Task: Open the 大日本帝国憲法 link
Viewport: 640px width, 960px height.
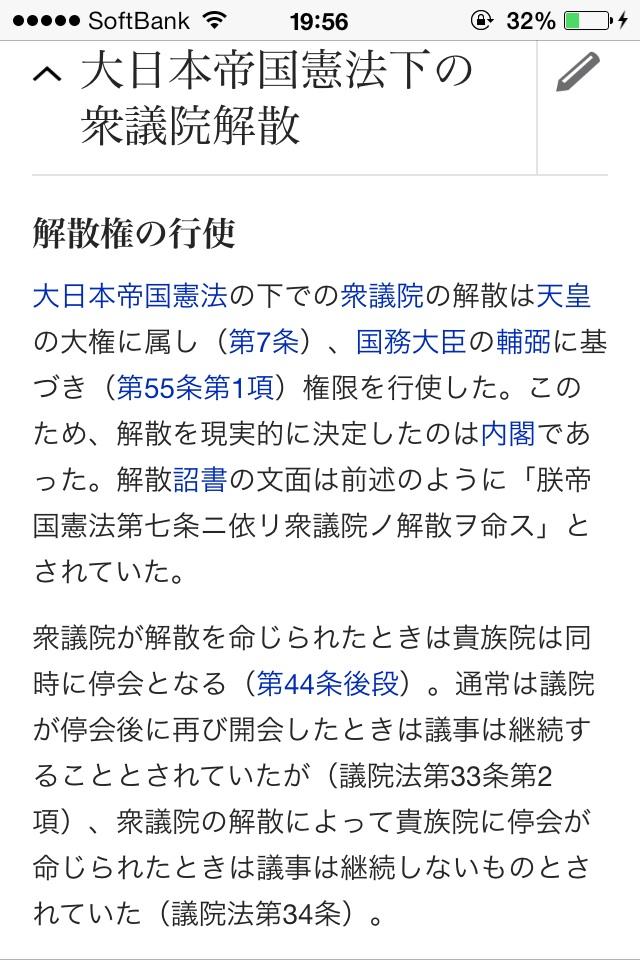Action: [x=130, y=296]
